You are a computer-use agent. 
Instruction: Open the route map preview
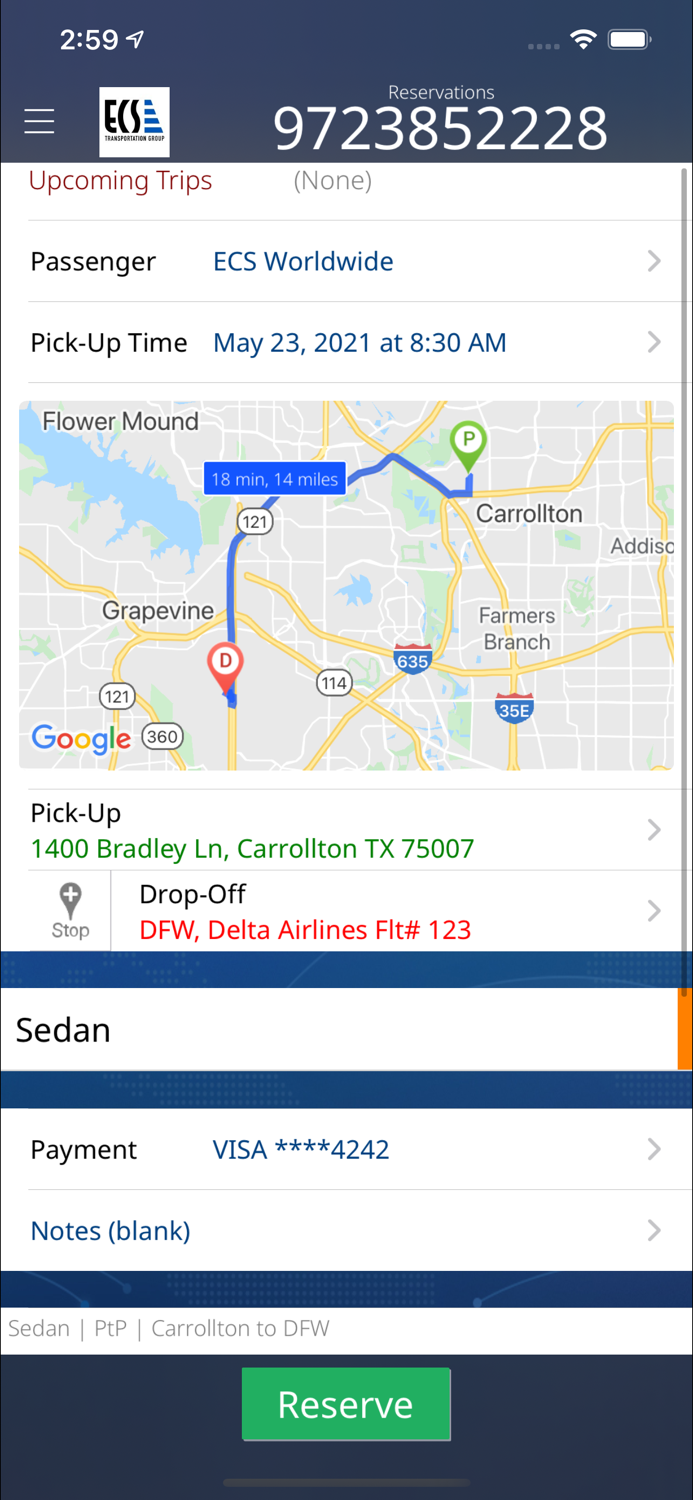pos(346,585)
